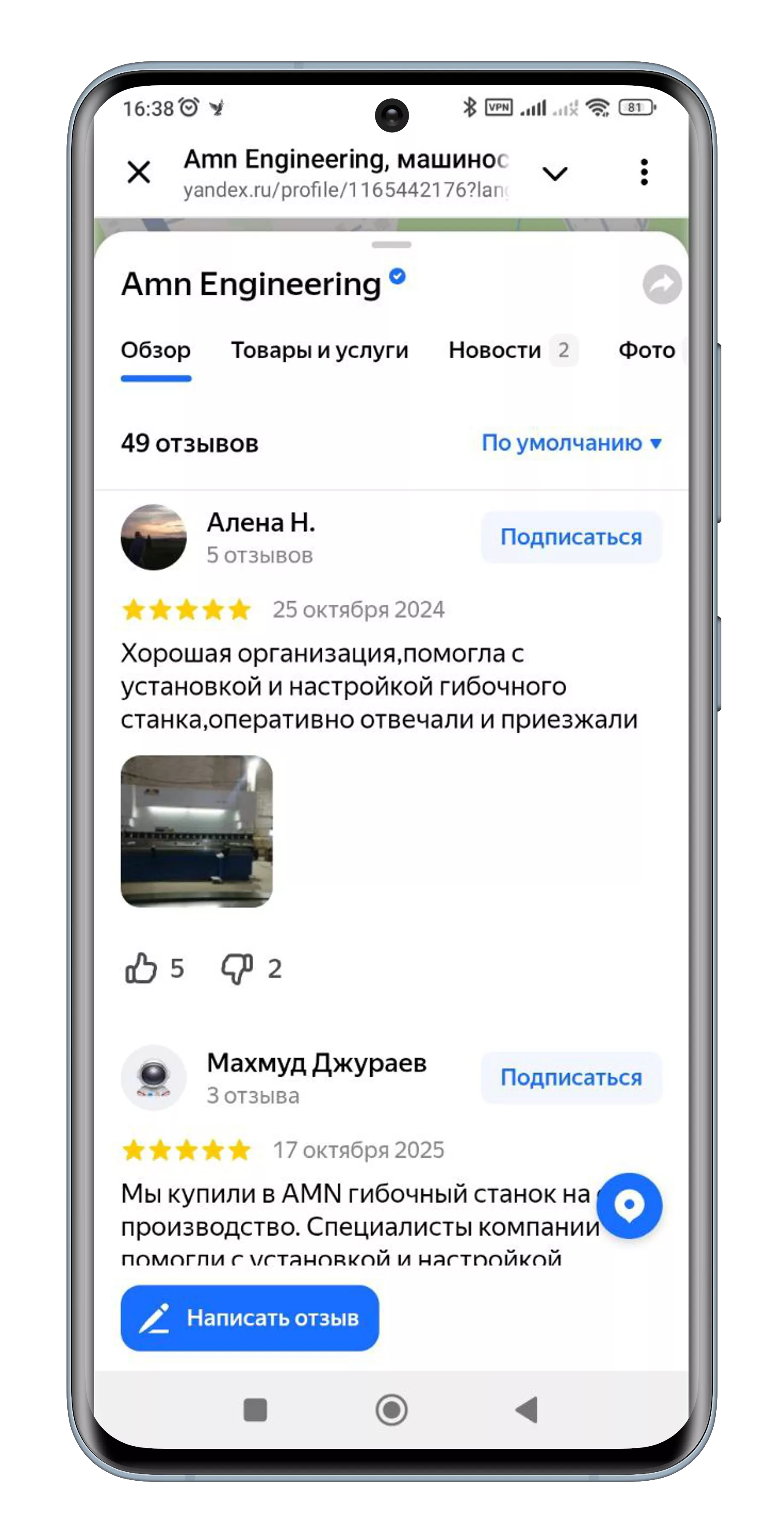Subscribe to Махмуд Джураев
This screenshot has height=1534, width=784.
click(570, 1077)
